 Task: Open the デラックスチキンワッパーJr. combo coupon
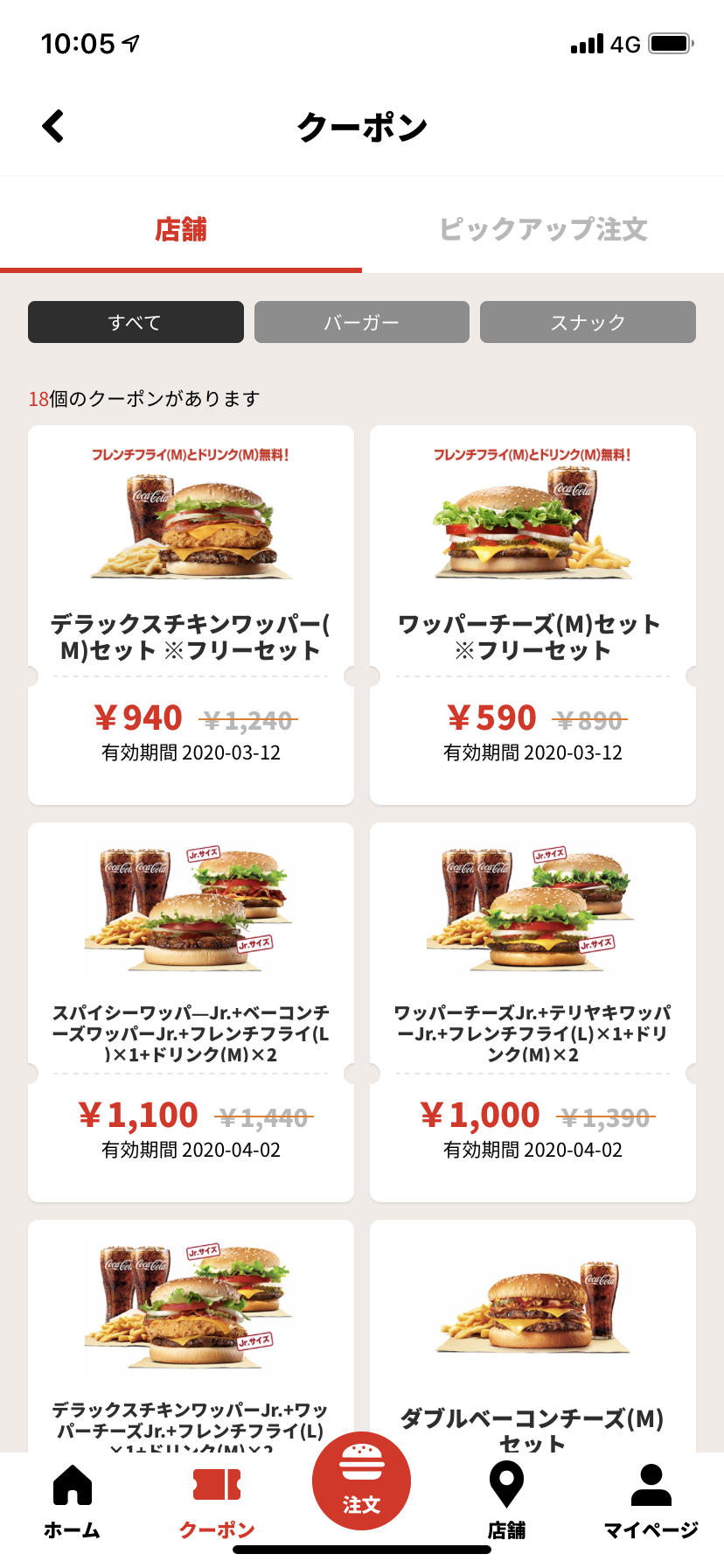pyautogui.click(x=191, y=1339)
